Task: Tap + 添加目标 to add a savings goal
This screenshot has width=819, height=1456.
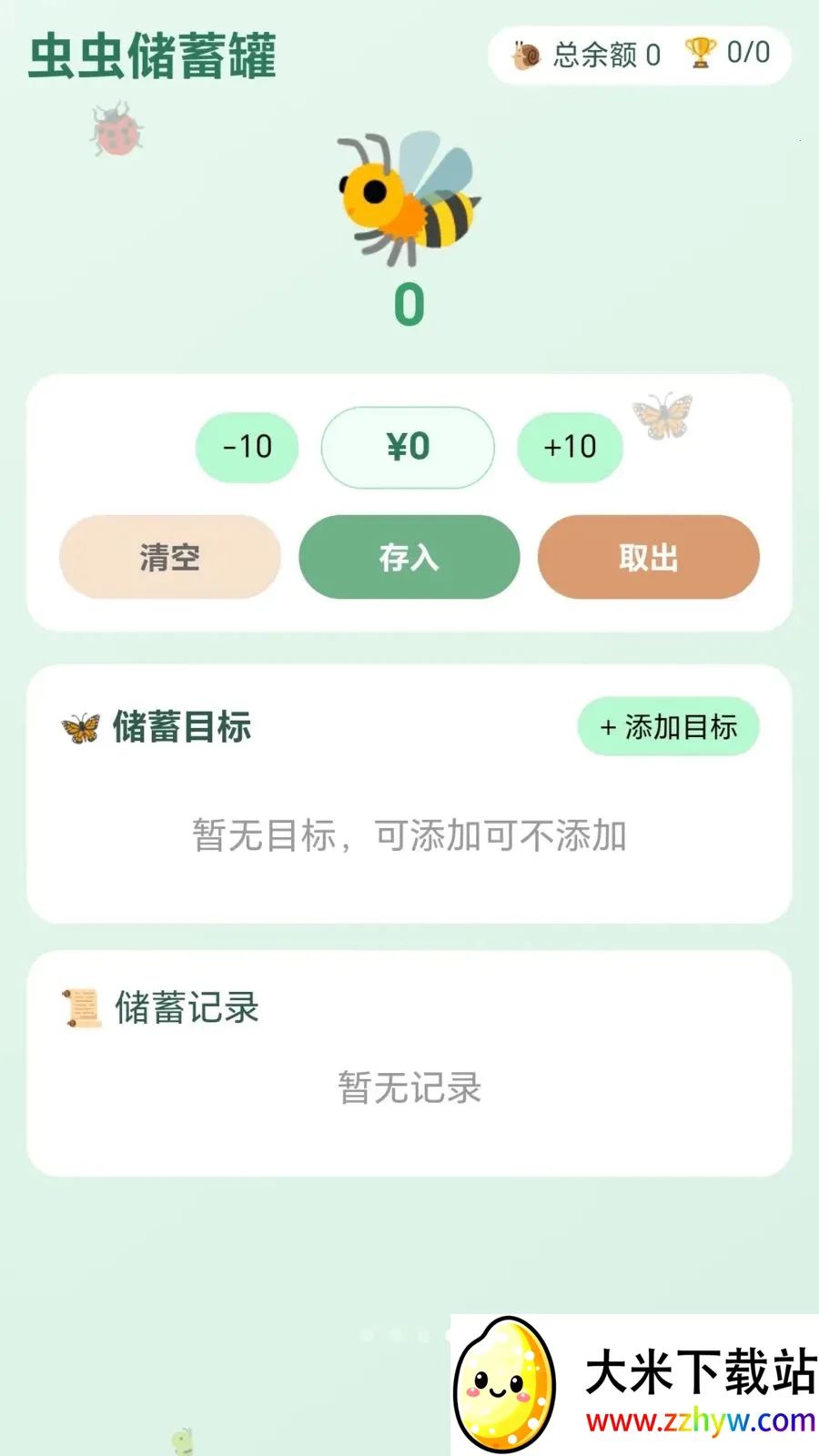Action: point(668,726)
